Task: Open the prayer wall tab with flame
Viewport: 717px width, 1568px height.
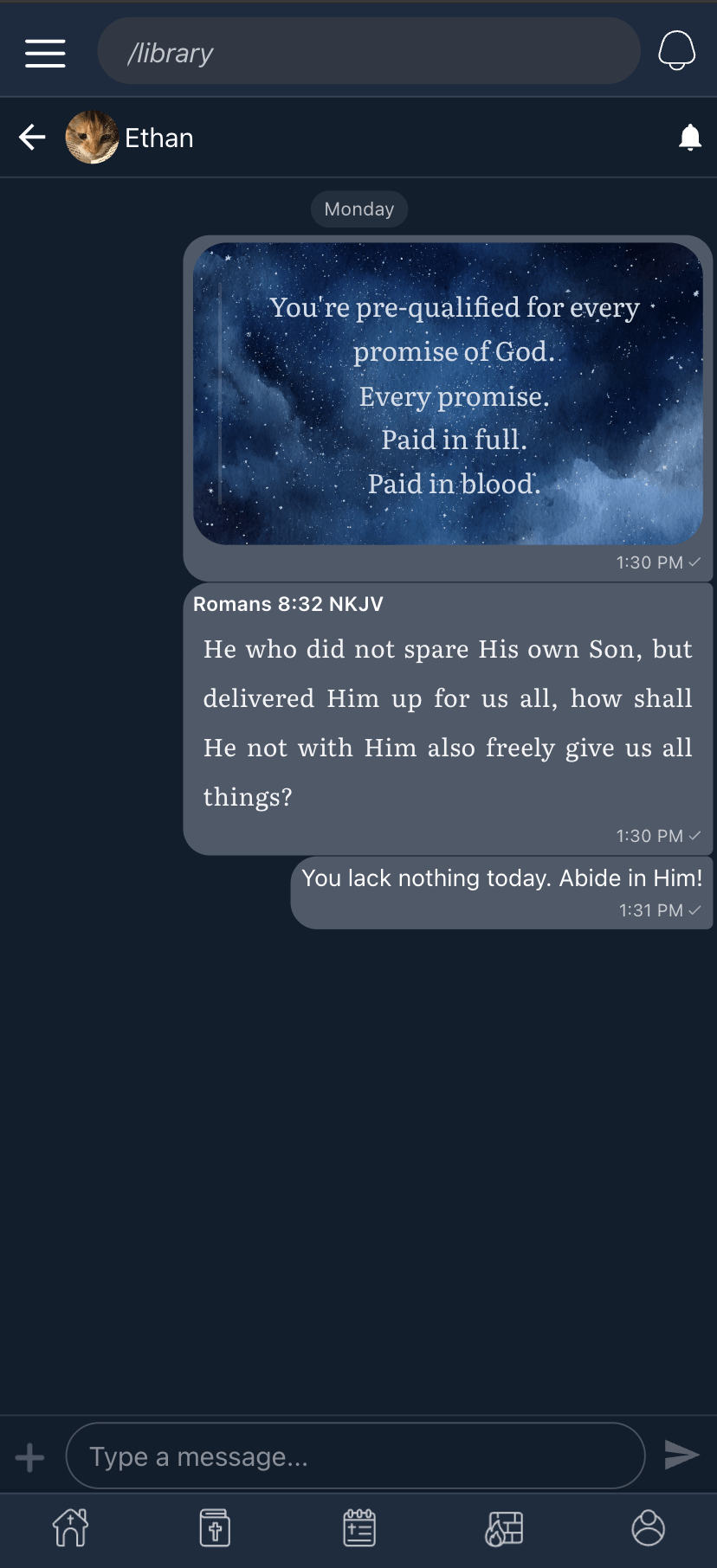Action: (504, 1529)
